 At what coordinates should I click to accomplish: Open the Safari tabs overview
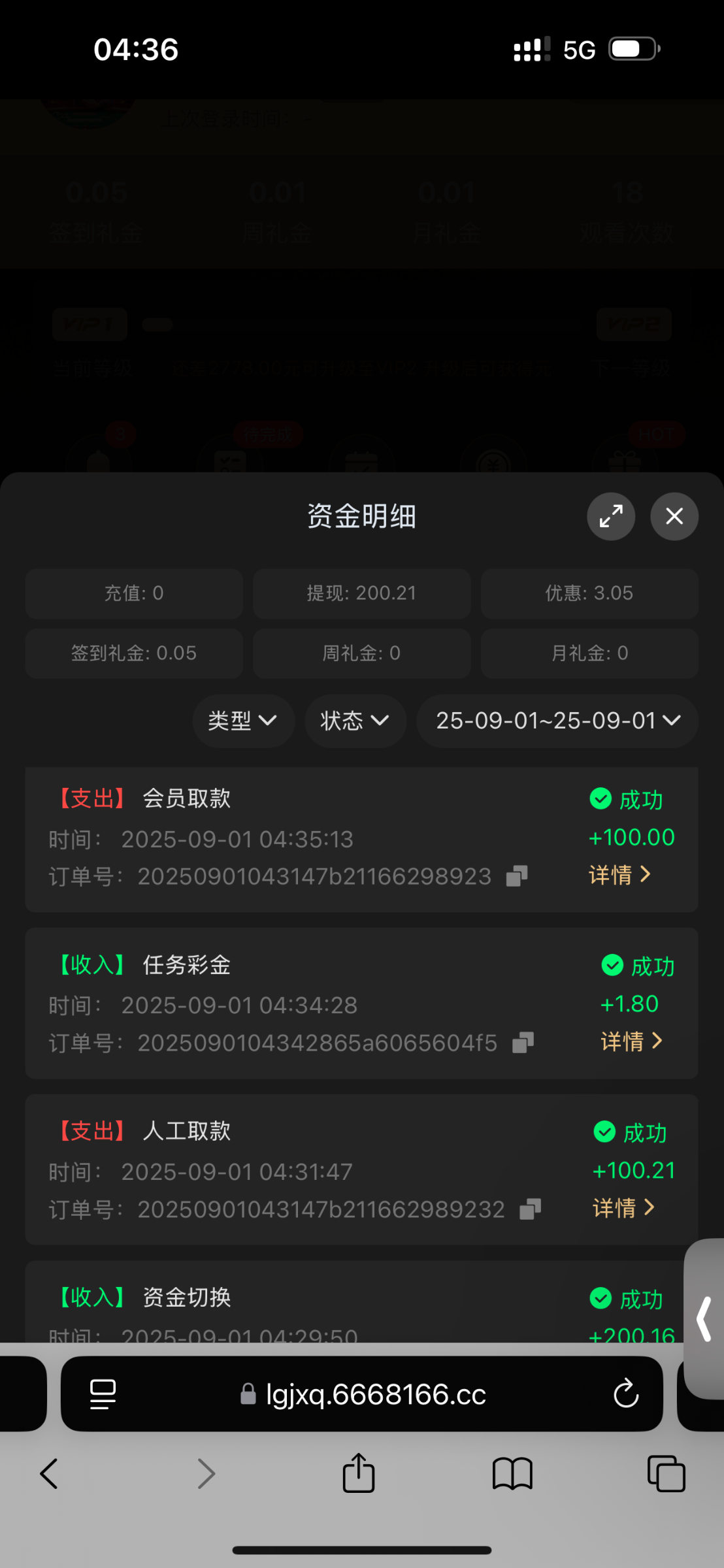click(666, 1473)
